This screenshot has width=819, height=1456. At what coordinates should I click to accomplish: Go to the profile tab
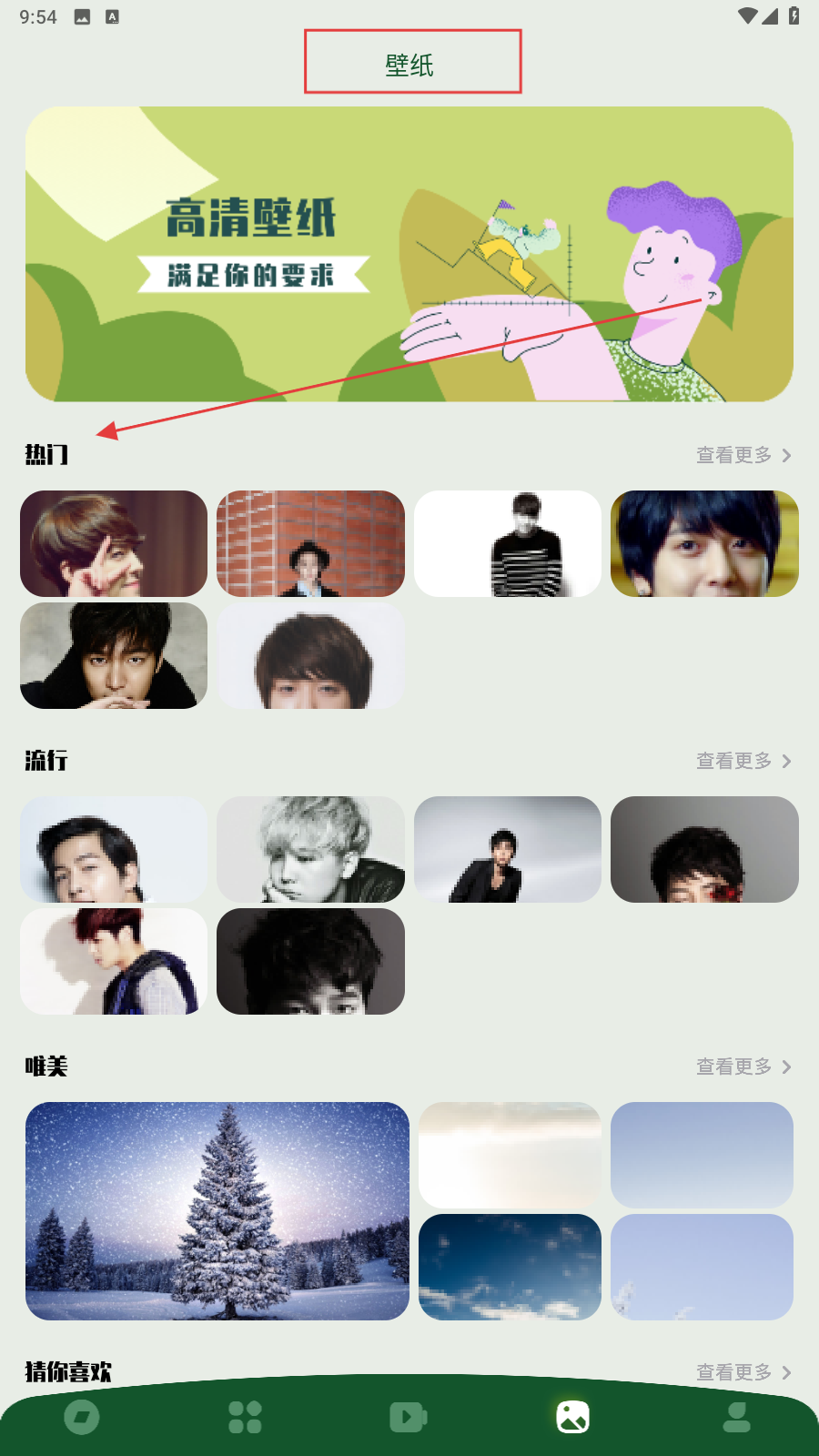point(736,1417)
